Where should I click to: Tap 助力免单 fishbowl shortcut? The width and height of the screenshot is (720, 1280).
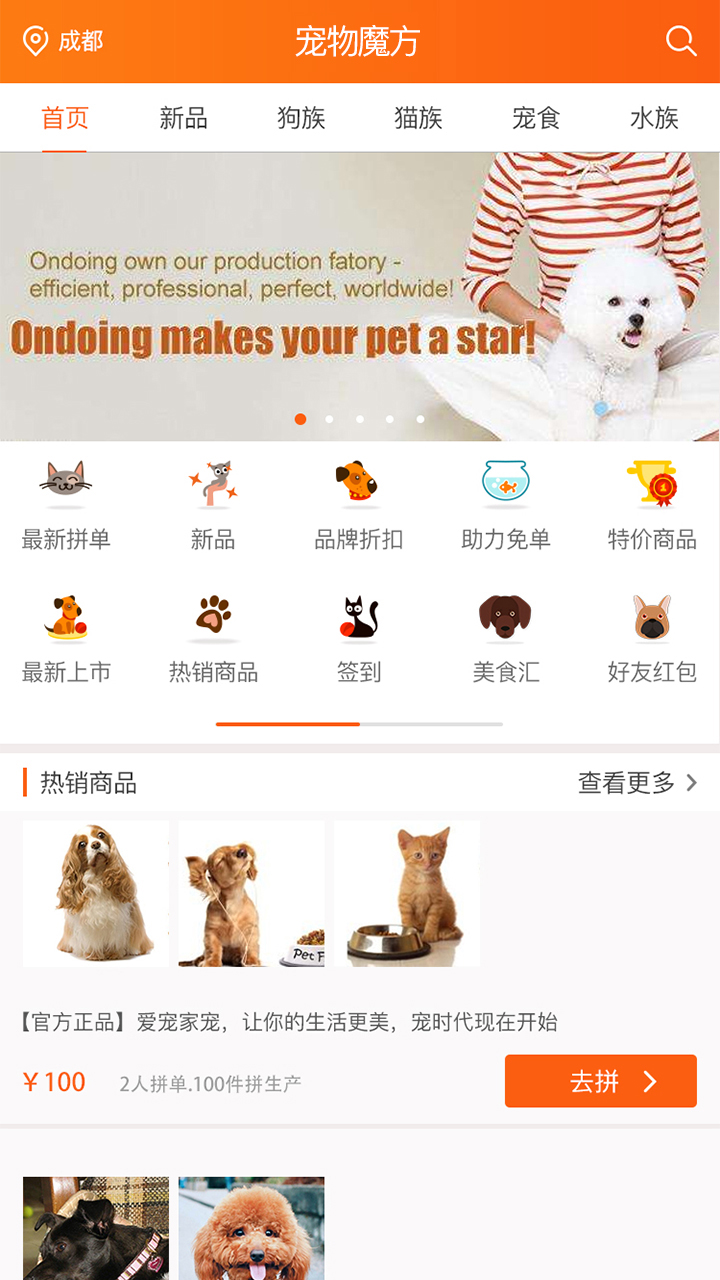(505, 505)
